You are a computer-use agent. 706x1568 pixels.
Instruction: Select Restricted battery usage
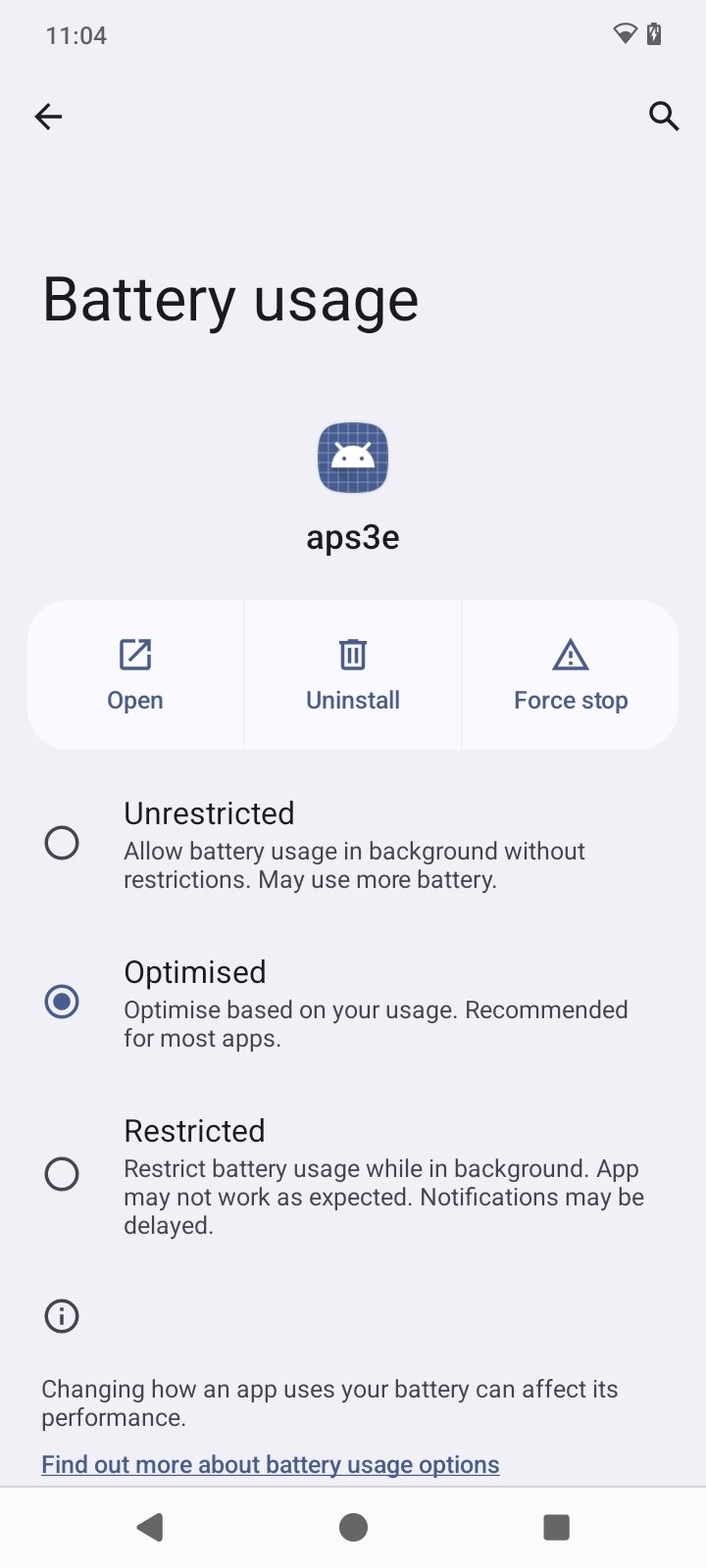pos(62,1174)
